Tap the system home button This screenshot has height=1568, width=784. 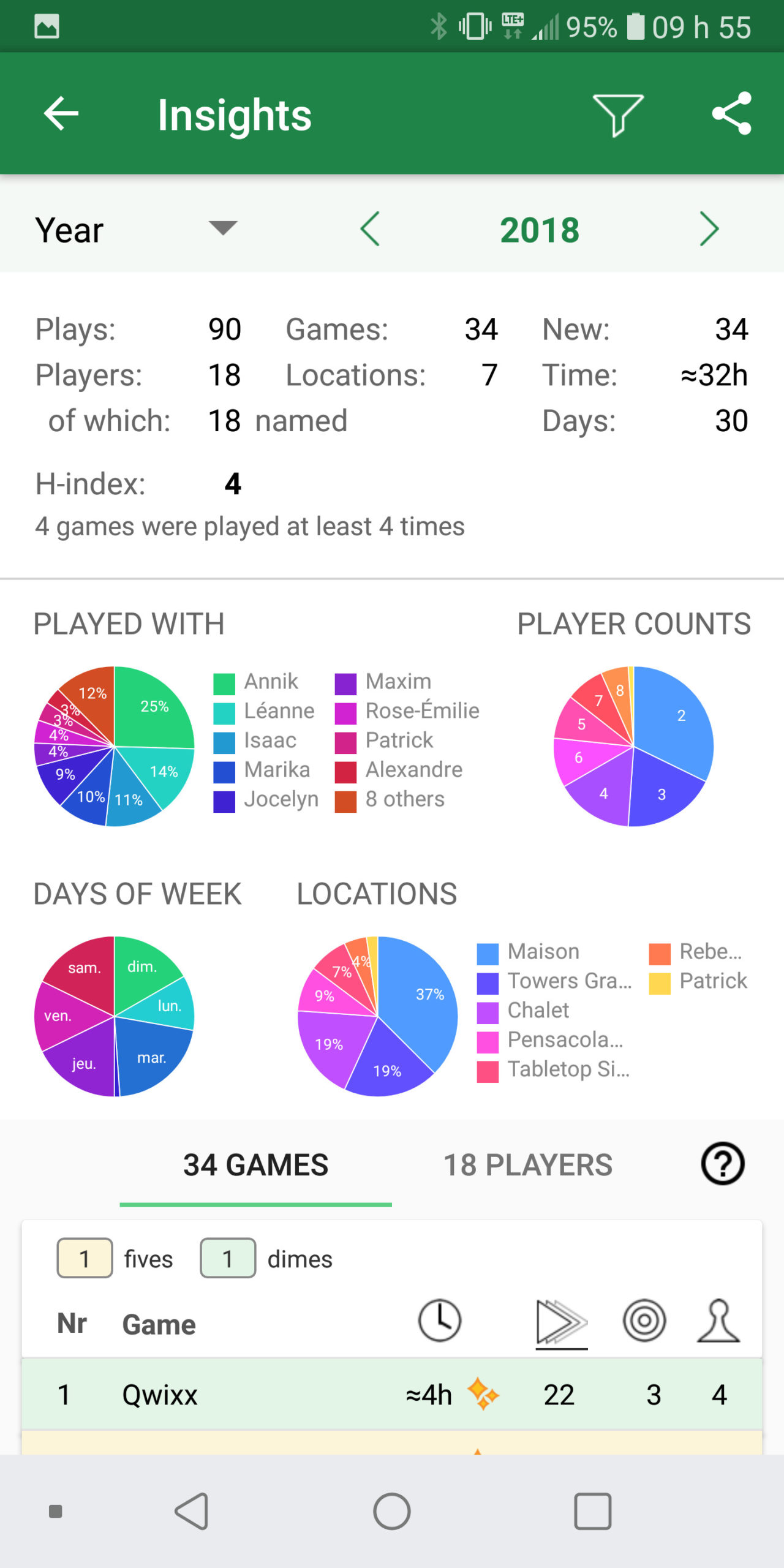392,1512
